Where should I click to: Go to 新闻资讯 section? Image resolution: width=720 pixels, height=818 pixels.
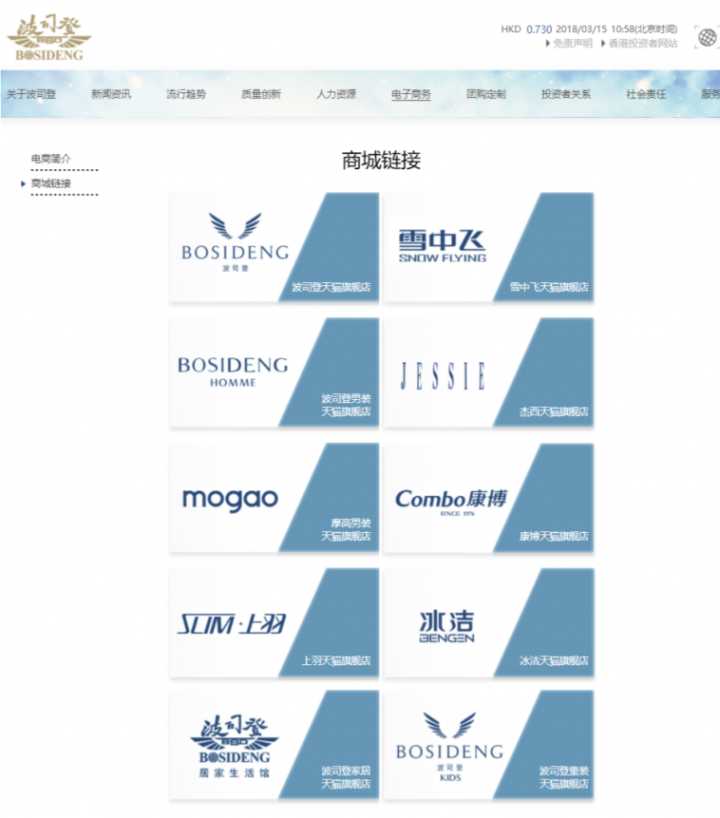tap(110, 94)
